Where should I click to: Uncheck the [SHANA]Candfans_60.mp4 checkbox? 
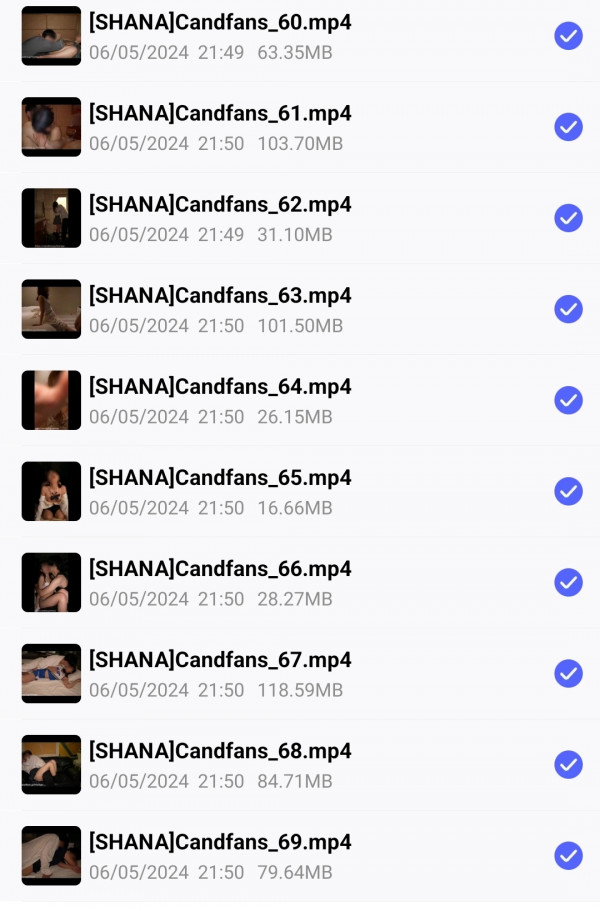point(568,36)
